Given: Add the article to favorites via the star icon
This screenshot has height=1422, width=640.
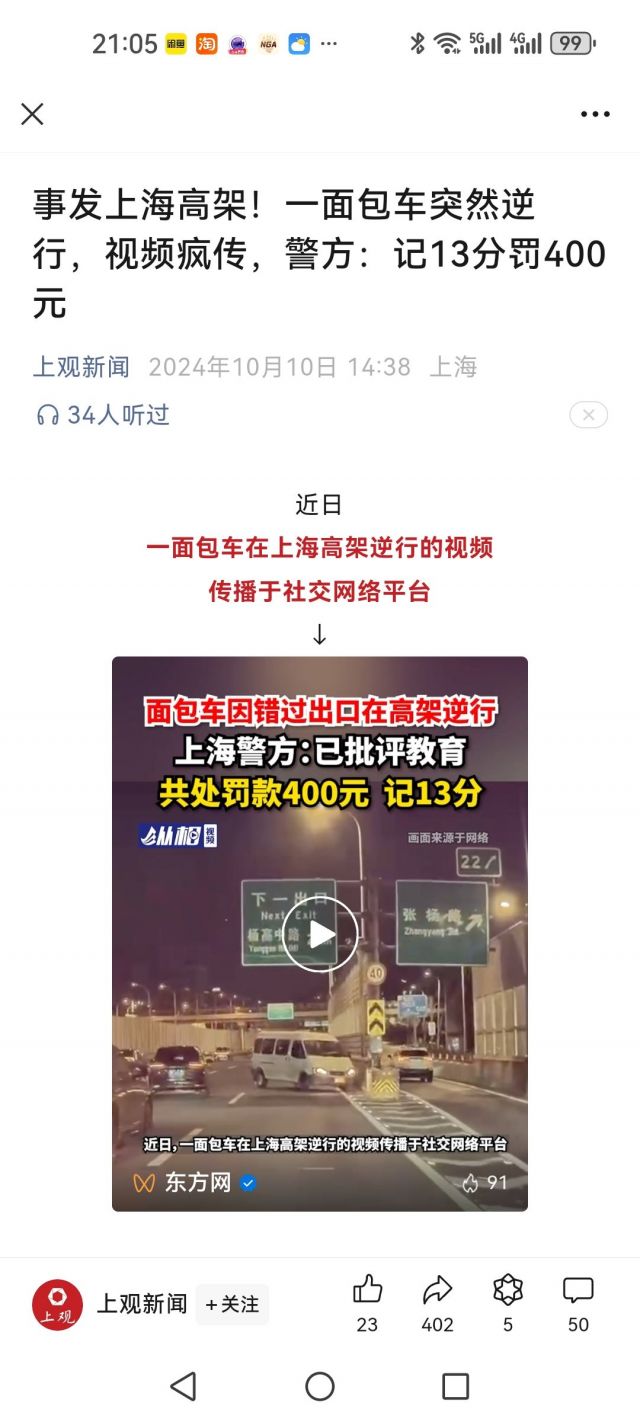Looking at the screenshot, I should pos(508,1291).
